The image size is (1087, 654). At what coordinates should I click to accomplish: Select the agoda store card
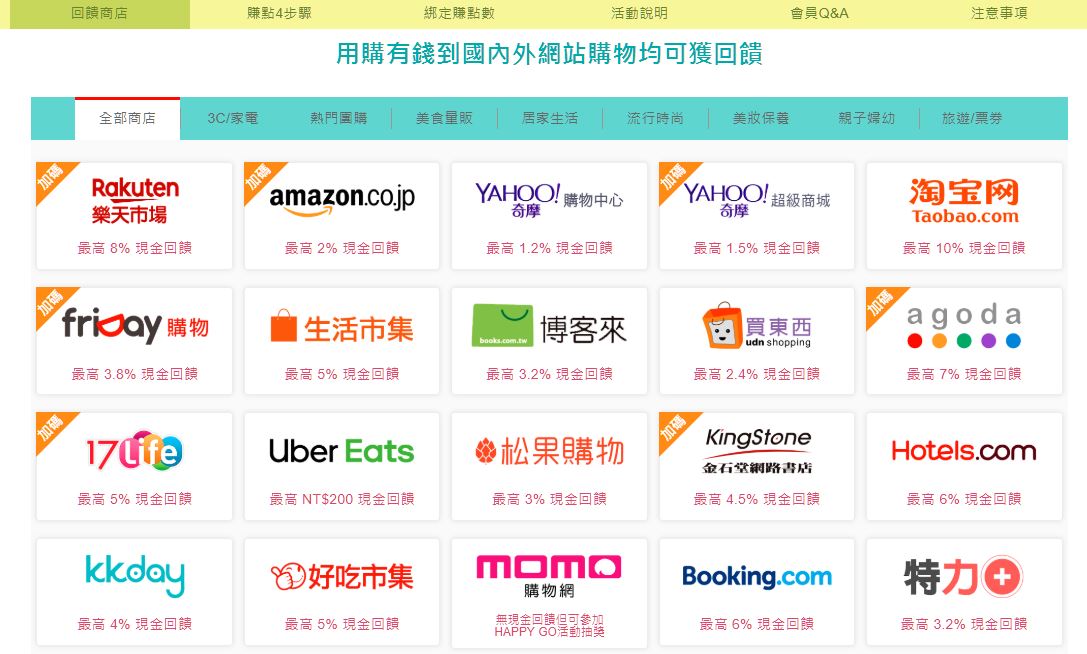964,340
